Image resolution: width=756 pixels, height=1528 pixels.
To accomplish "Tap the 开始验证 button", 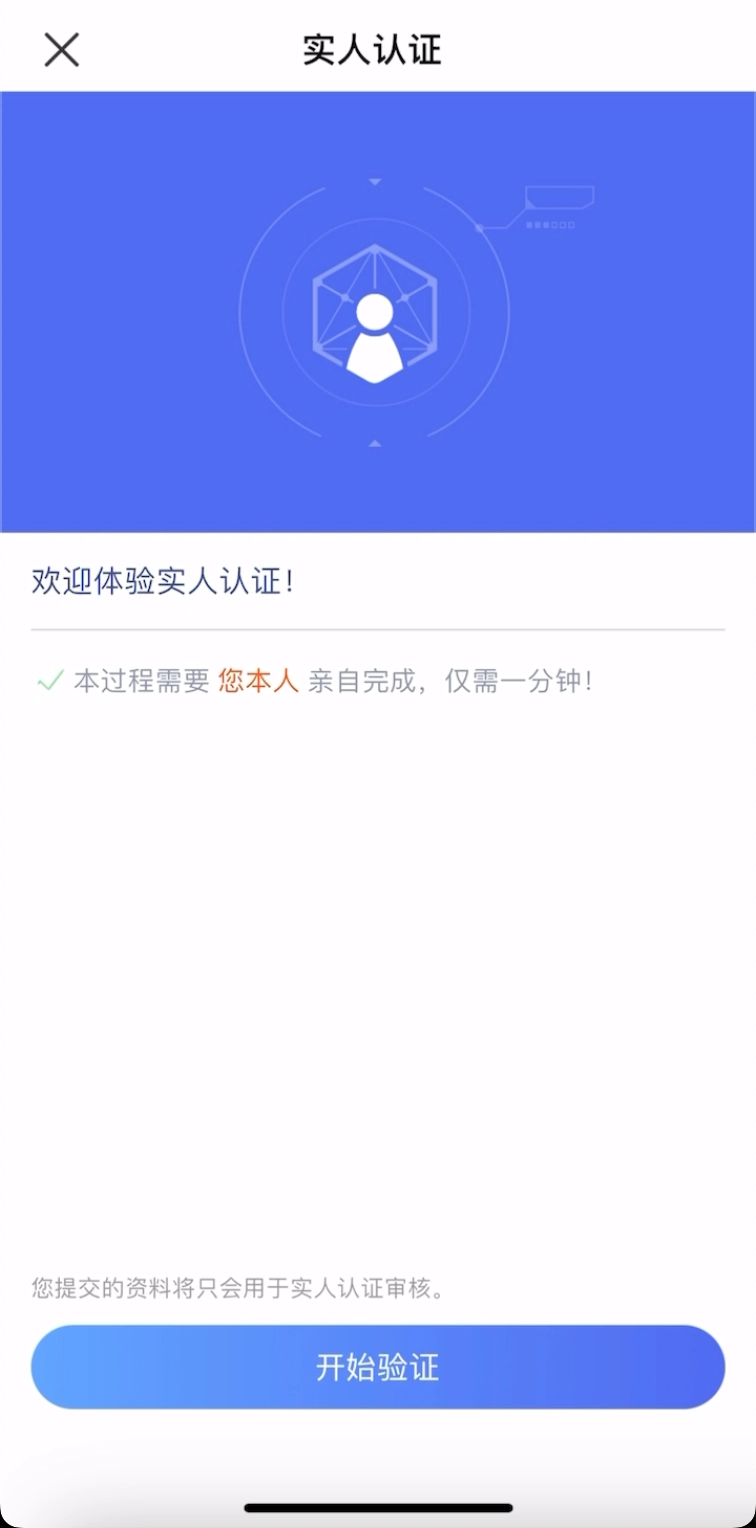I will tap(378, 1367).
